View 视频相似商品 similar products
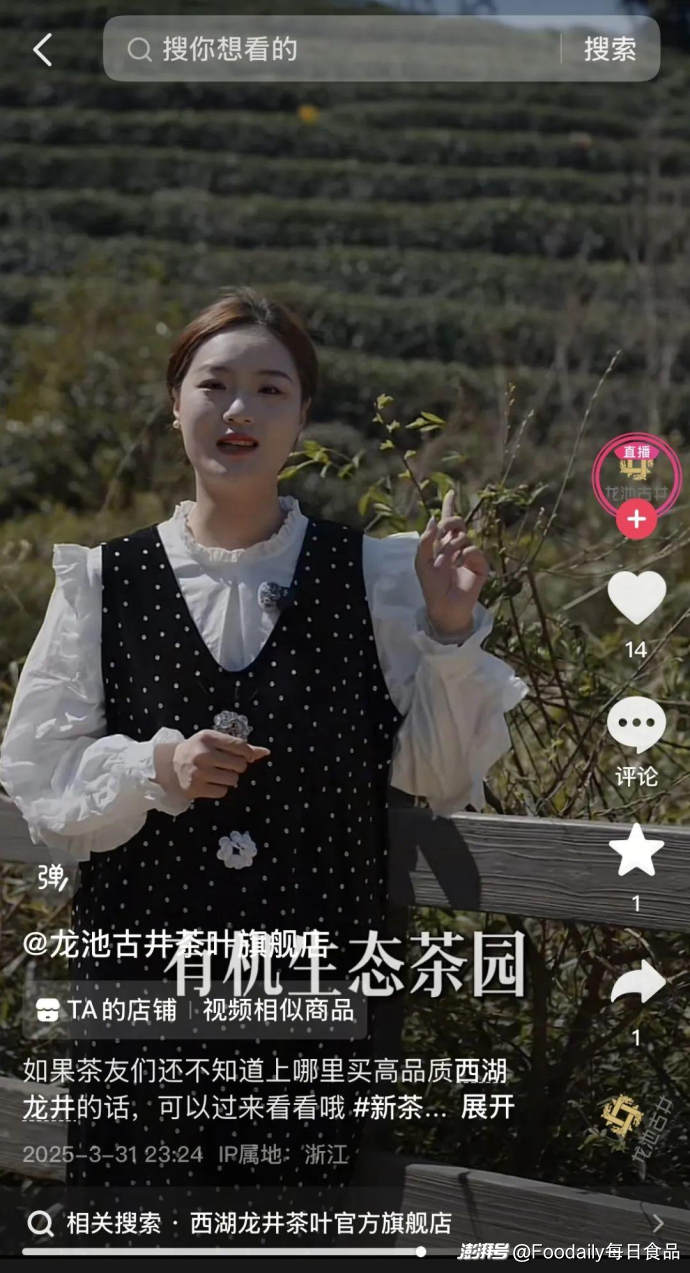 tap(278, 1010)
